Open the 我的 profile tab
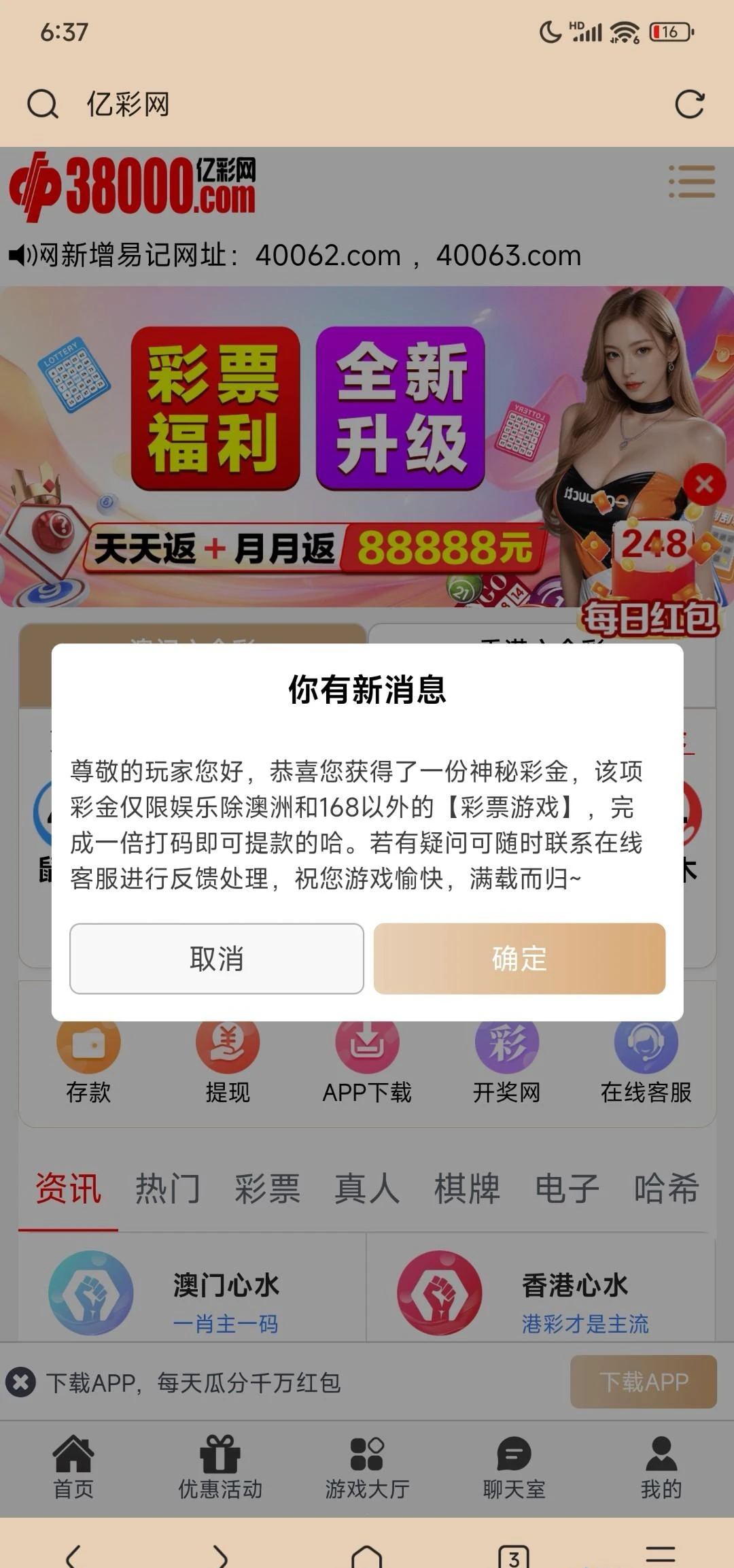Viewport: 734px width, 1568px height. click(661, 1468)
